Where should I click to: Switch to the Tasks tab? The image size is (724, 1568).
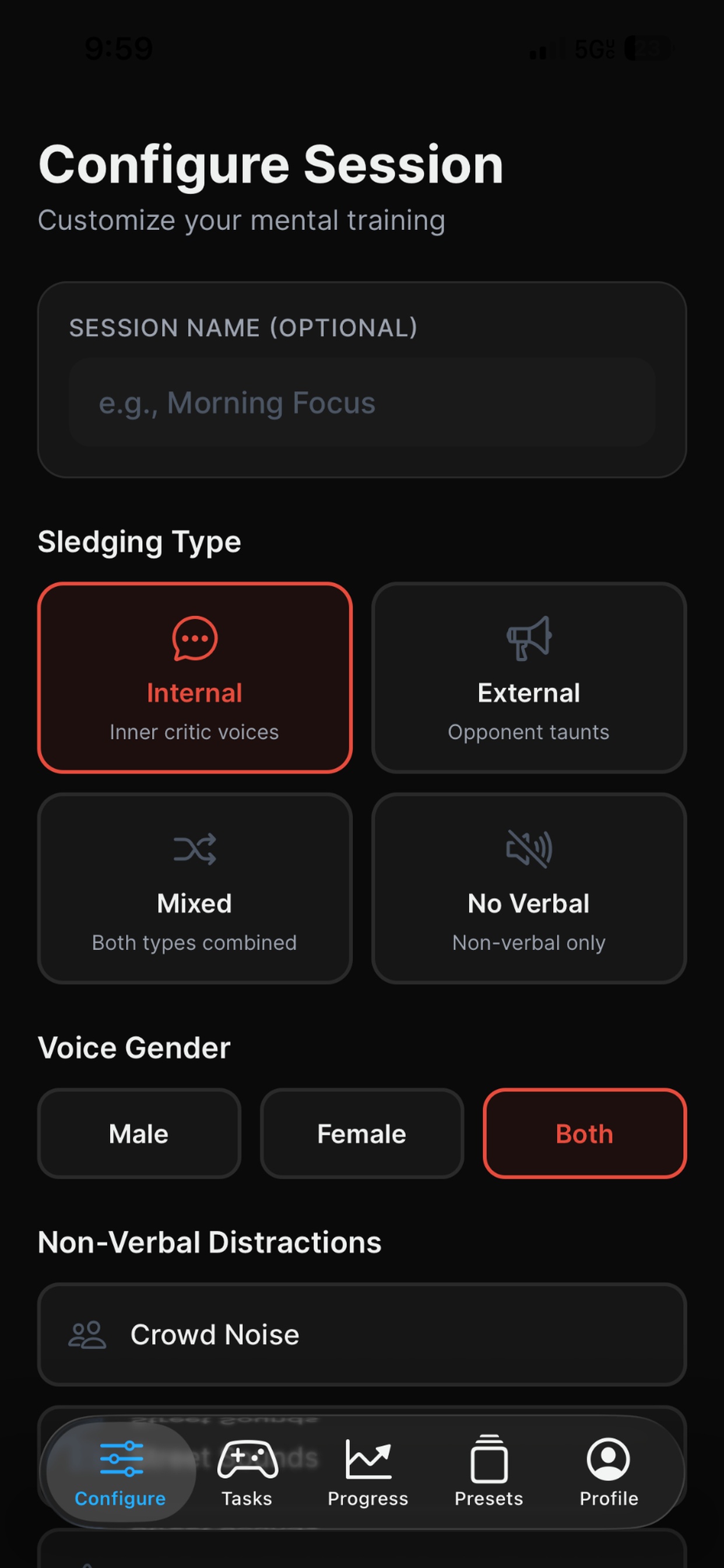247,1472
